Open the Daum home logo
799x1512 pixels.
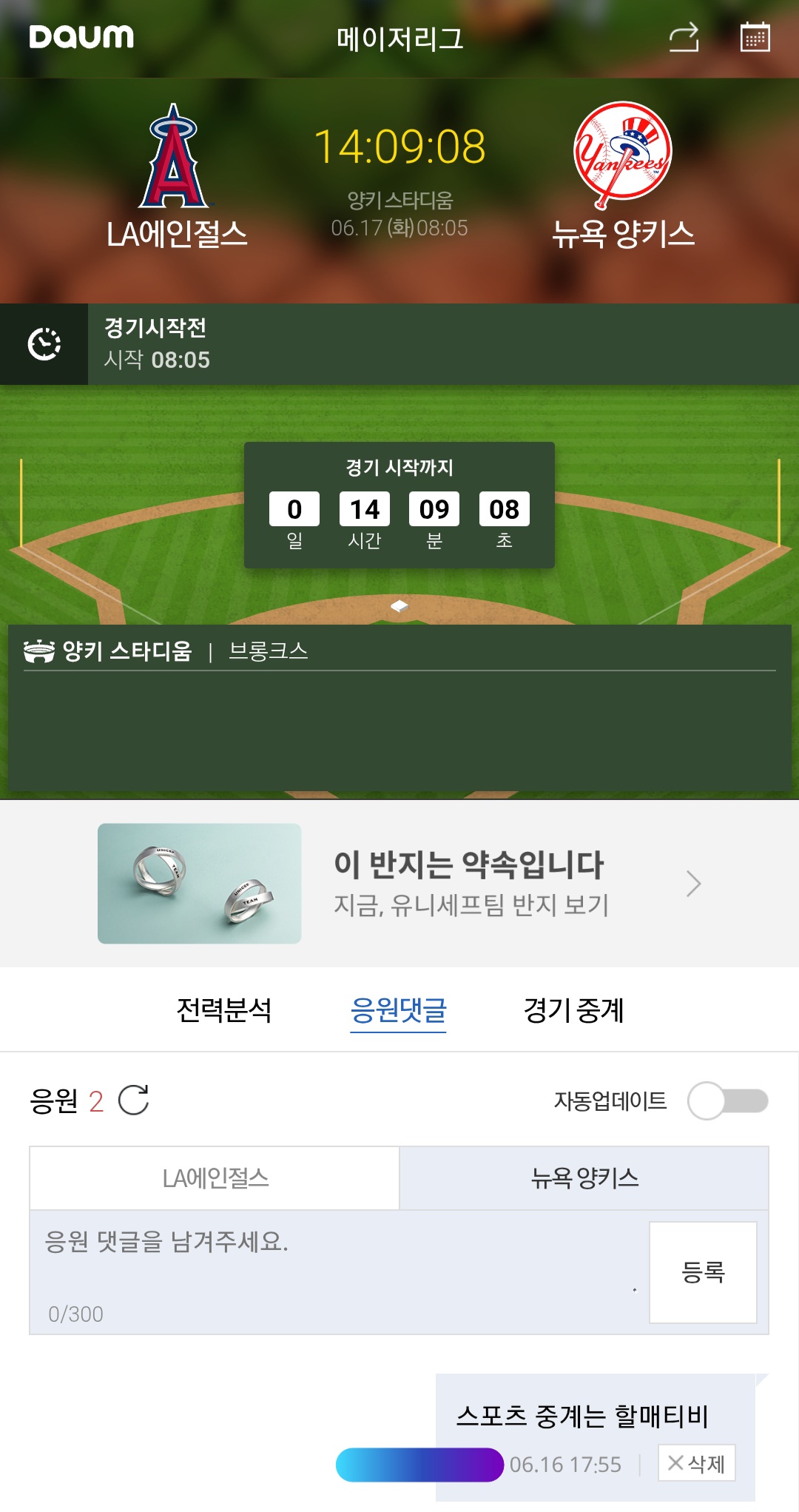(81, 36)
